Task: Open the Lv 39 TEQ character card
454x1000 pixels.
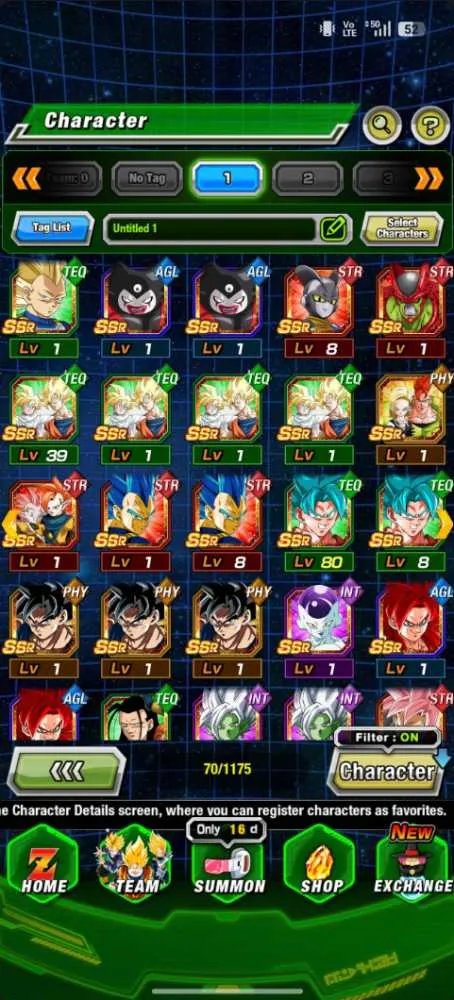Action: (43, 416)
